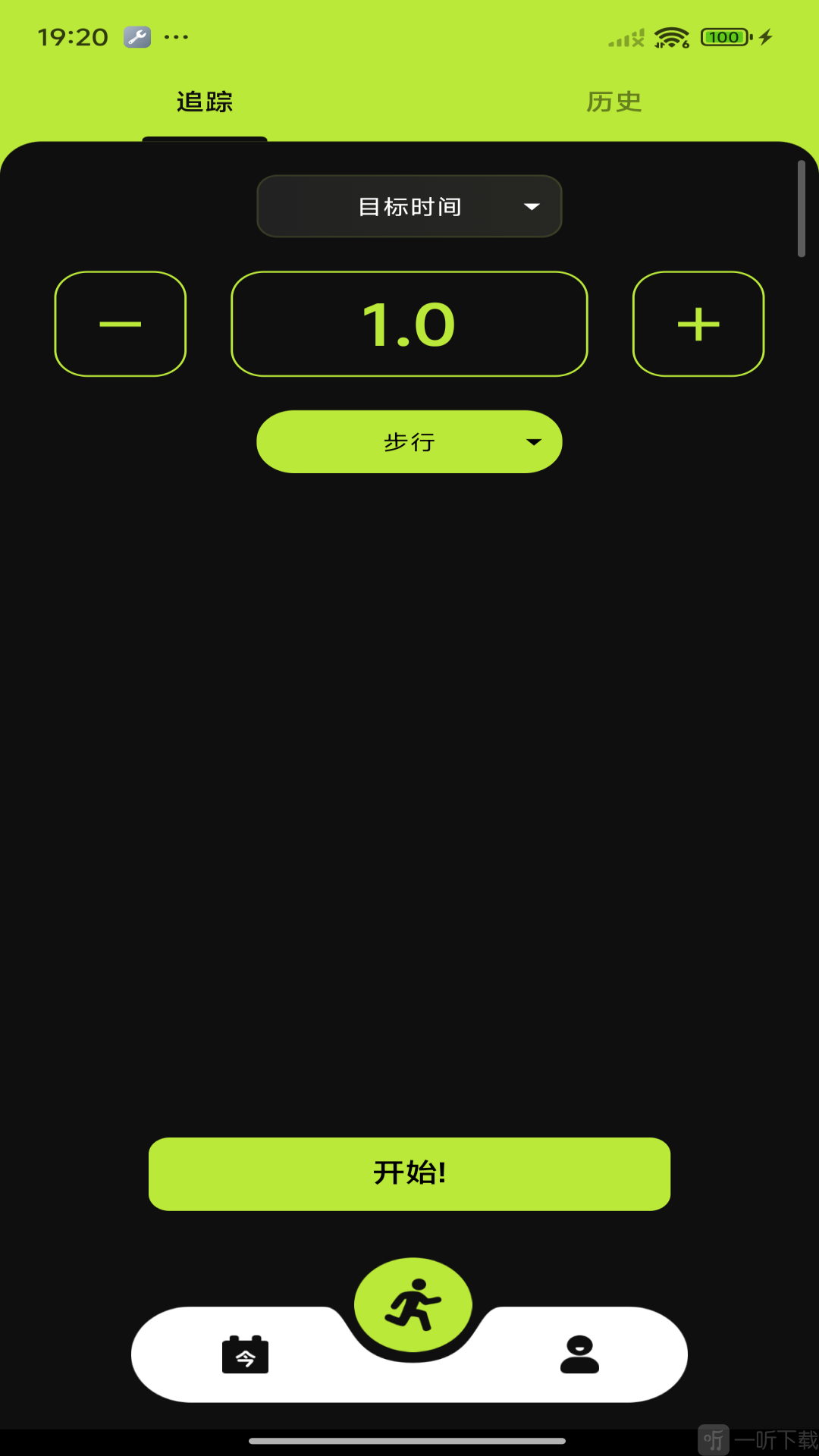The image size is (819, 1456).
Task: Tap the running figure center button
Action: (x=413, y=1305)
